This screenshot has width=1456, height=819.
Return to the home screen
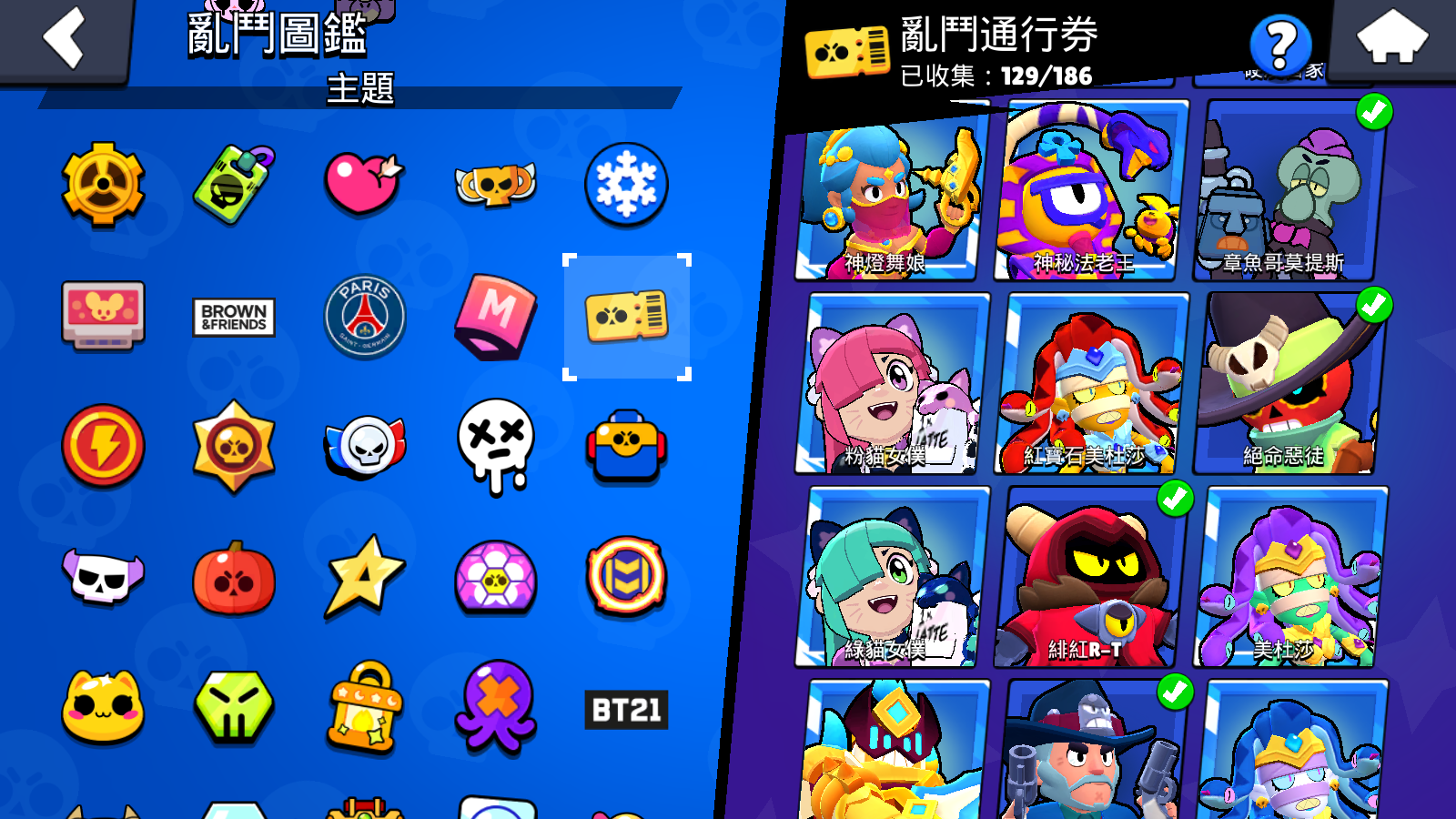pos(1391,38)
